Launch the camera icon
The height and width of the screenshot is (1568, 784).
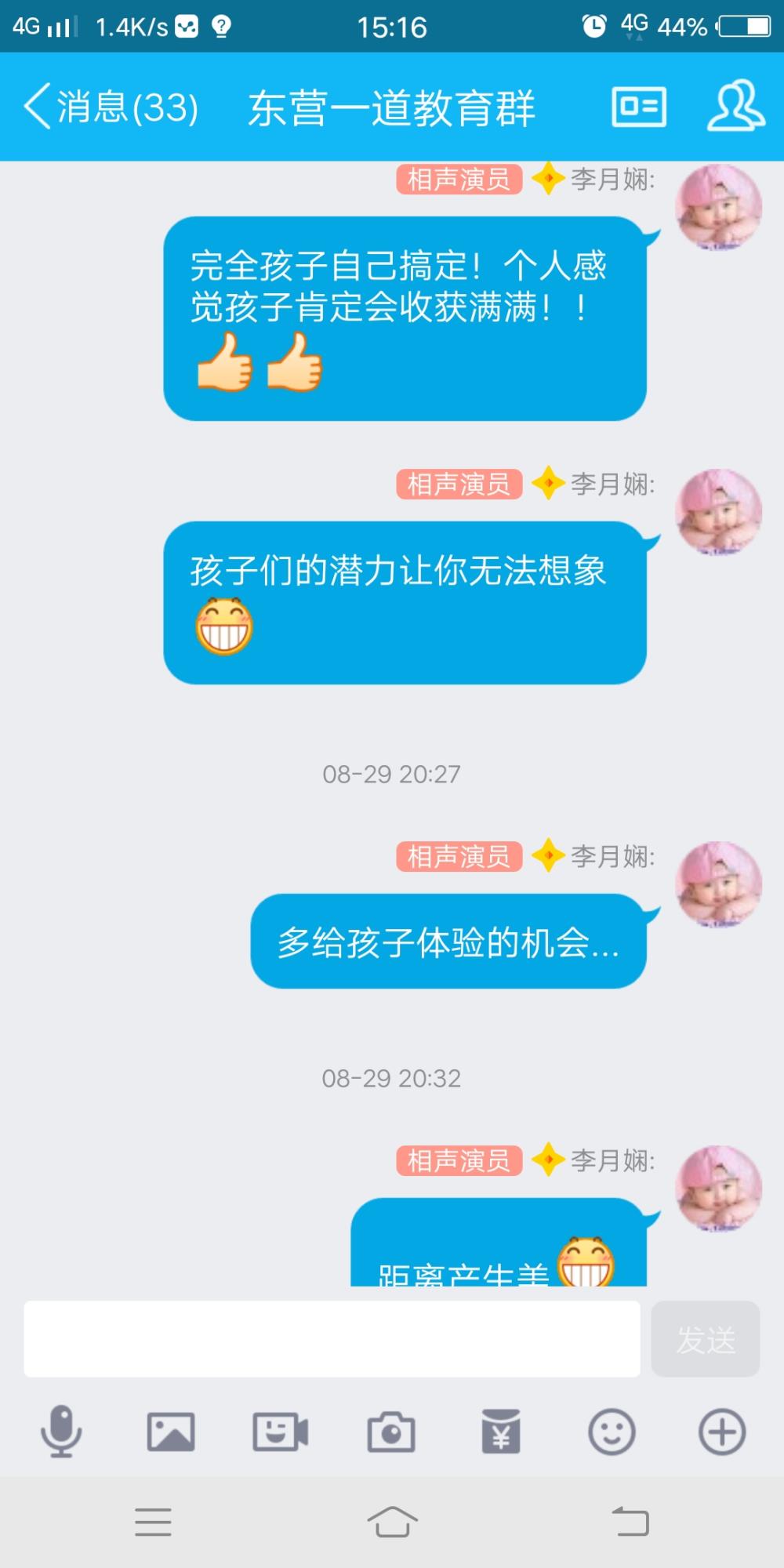[x=391, y=1432]
